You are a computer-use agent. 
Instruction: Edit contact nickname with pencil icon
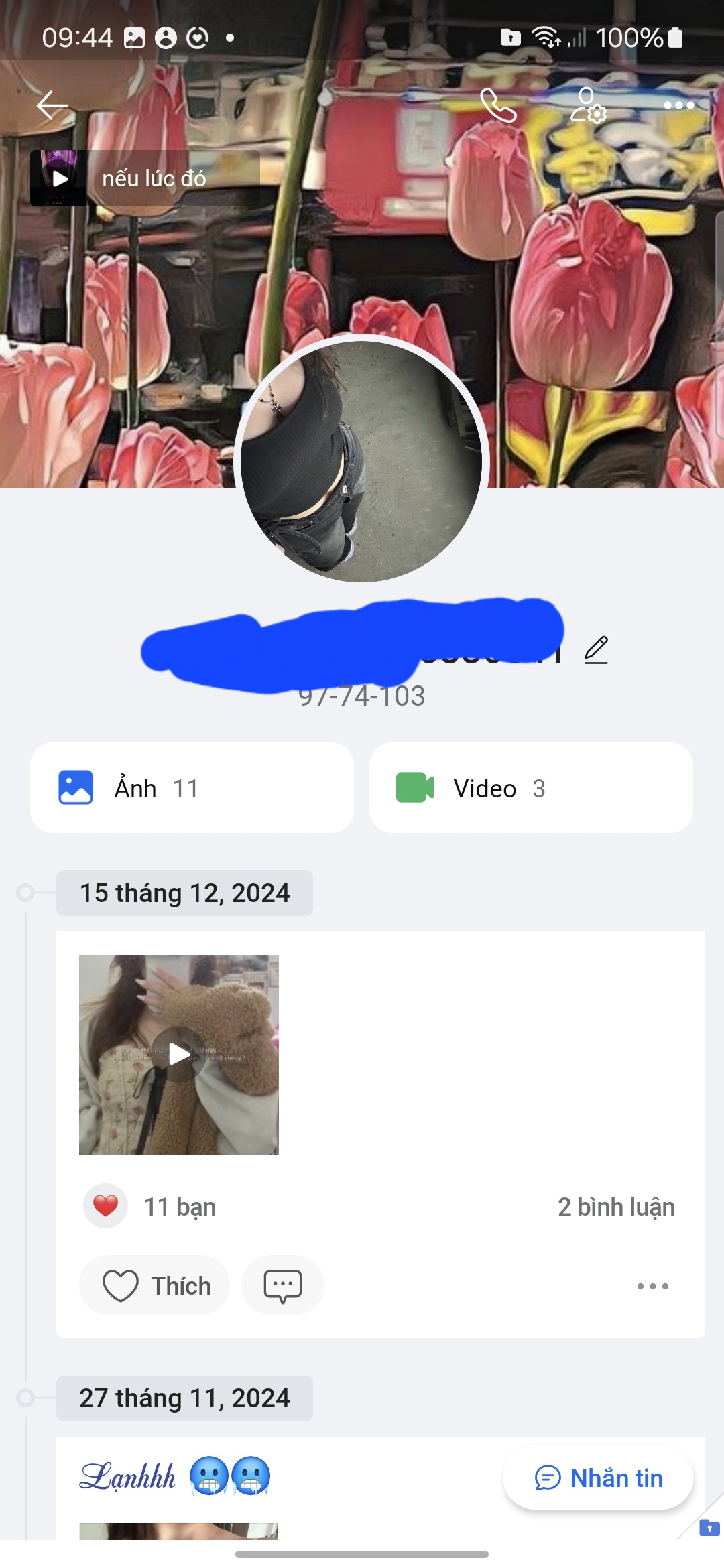point(596,650)
